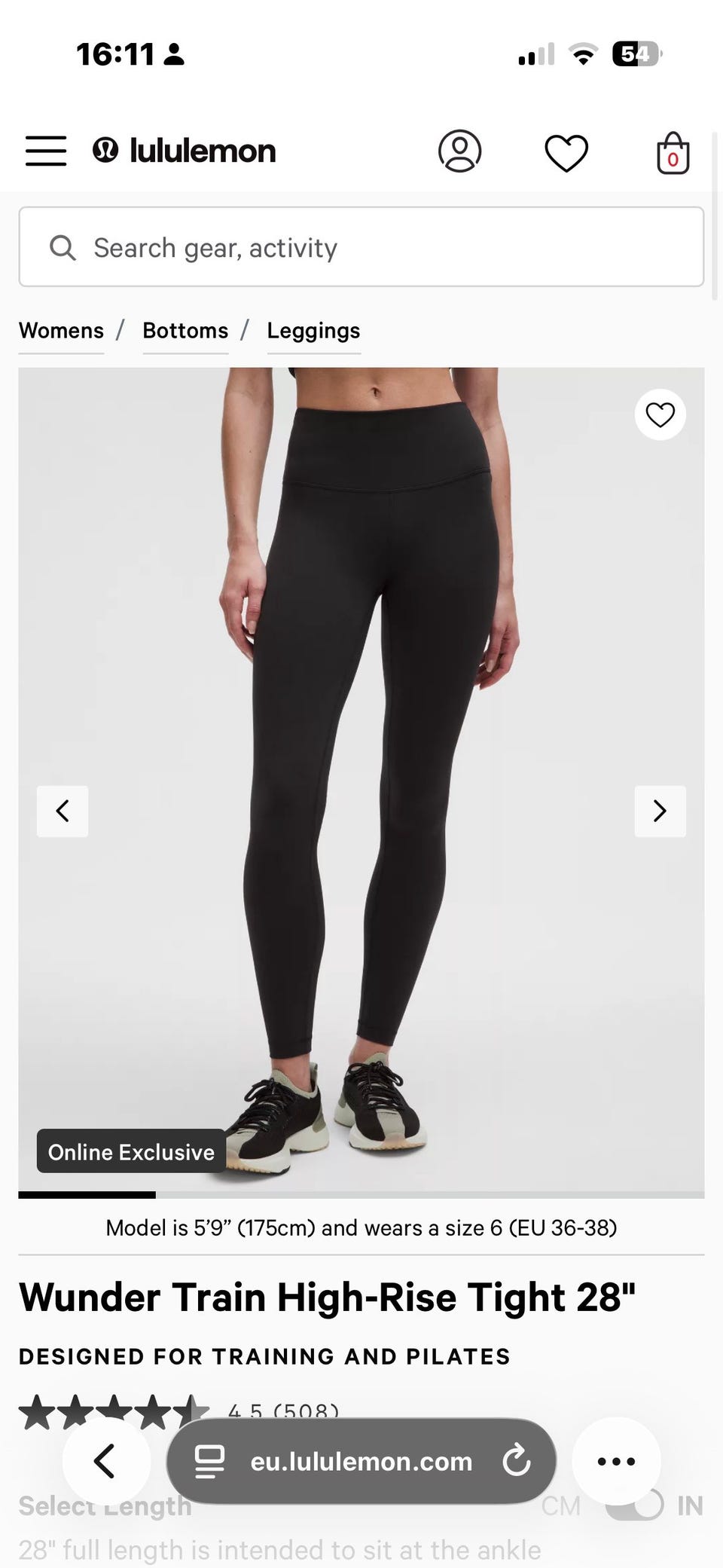Show the next product image

click(x=660, y=812)
